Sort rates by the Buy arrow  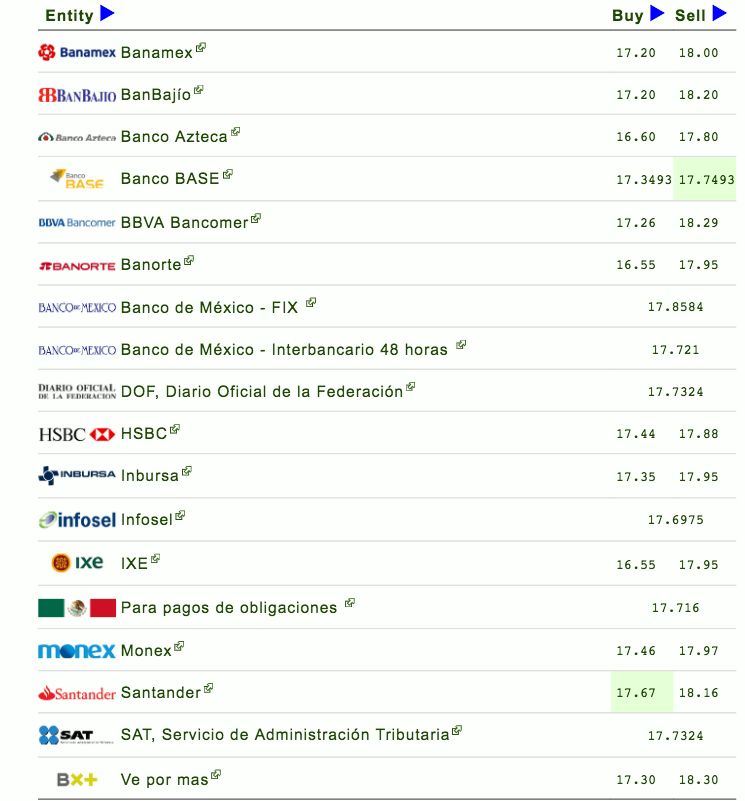(657, 14)
